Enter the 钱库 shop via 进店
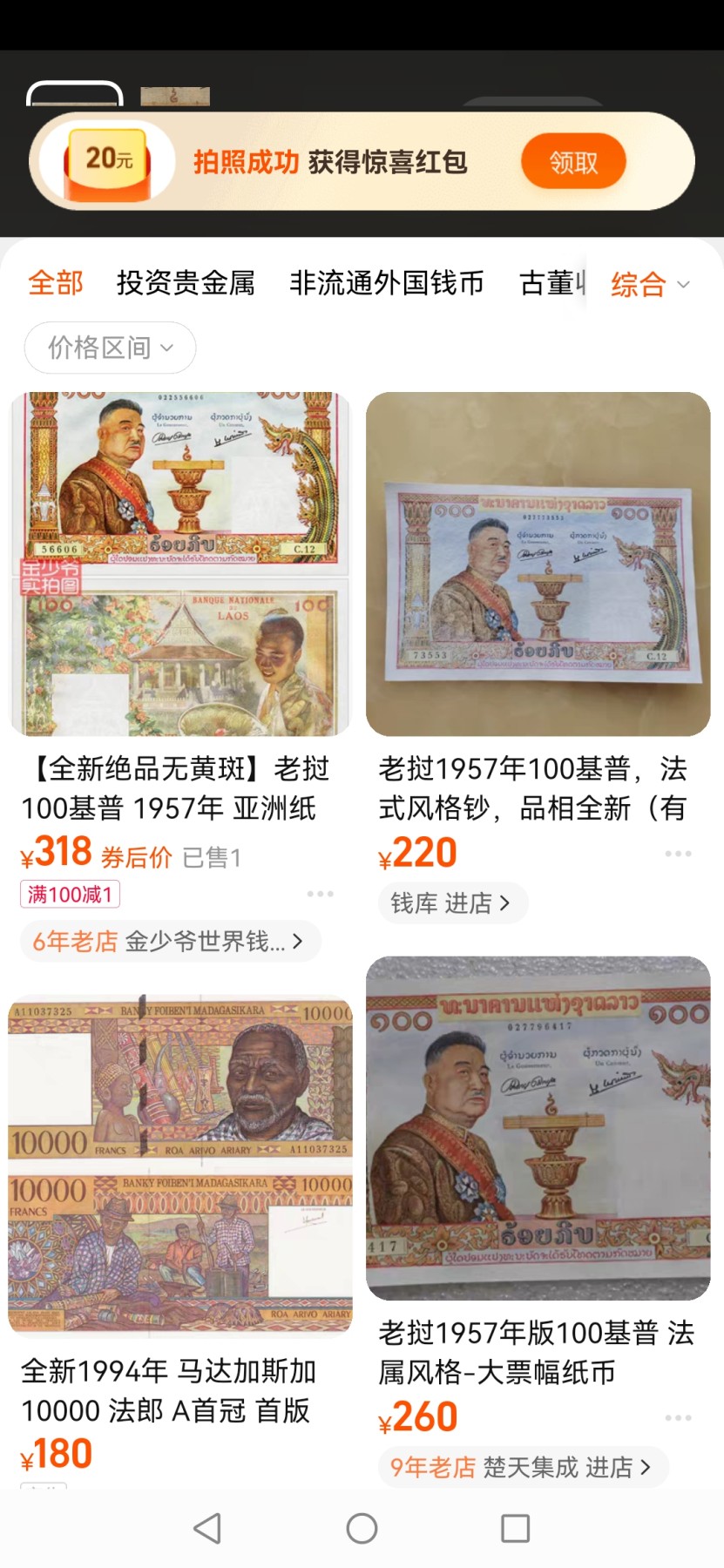Viewport: 724px width, 1568px height. (x=452, y=903)
